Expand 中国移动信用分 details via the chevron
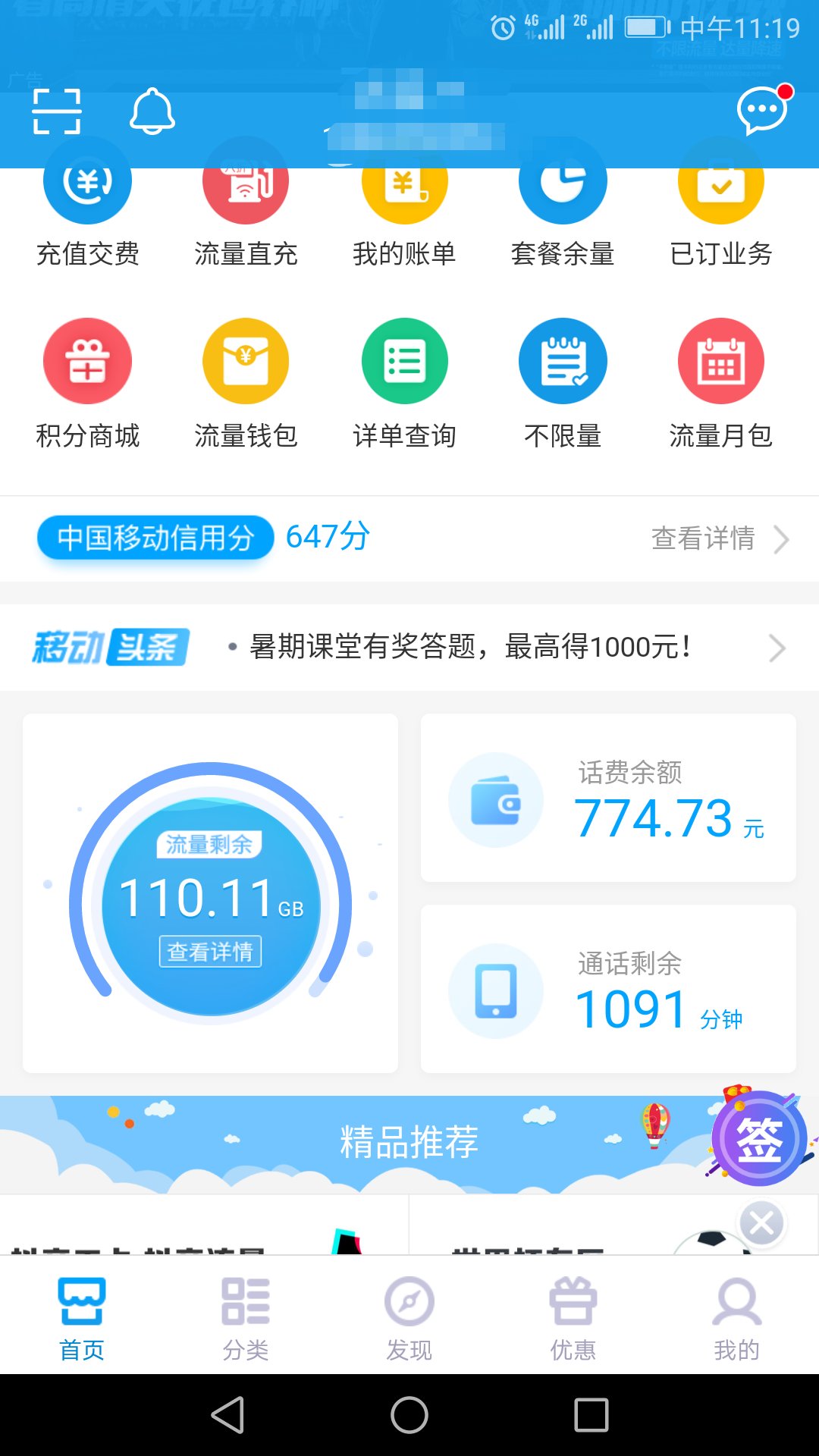Viewport: 819px width, 1456px height. tap(783, 540)
